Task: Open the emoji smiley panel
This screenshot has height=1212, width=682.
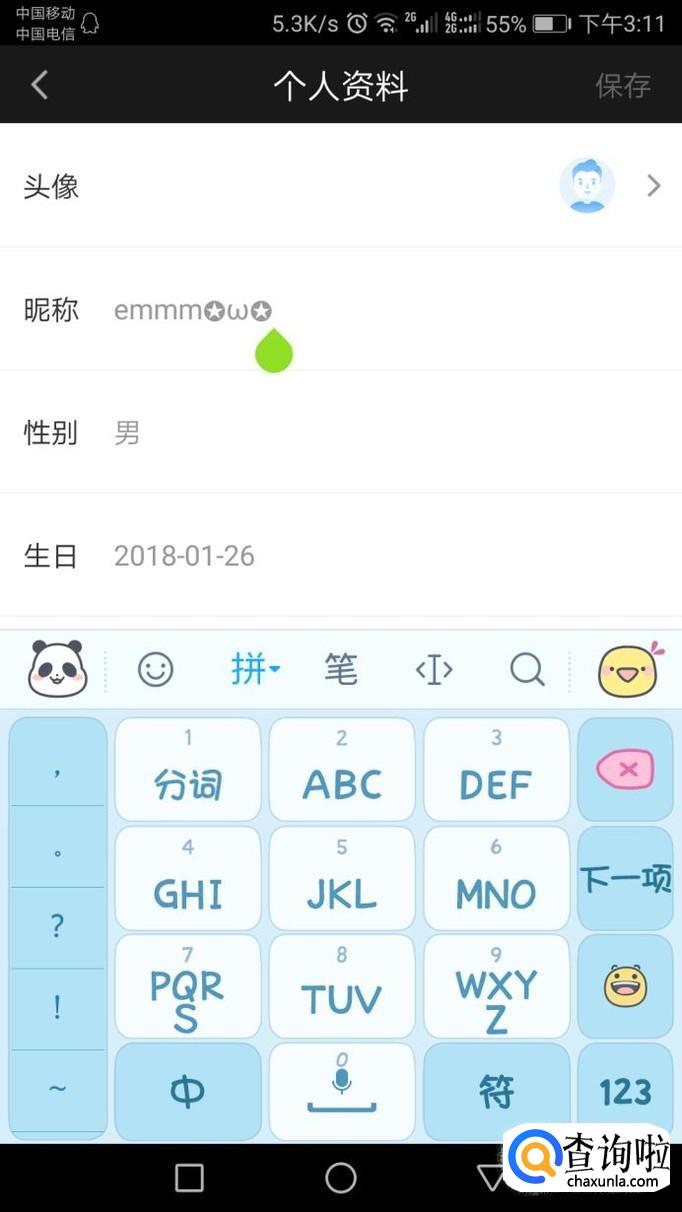Action: [155, 669]
